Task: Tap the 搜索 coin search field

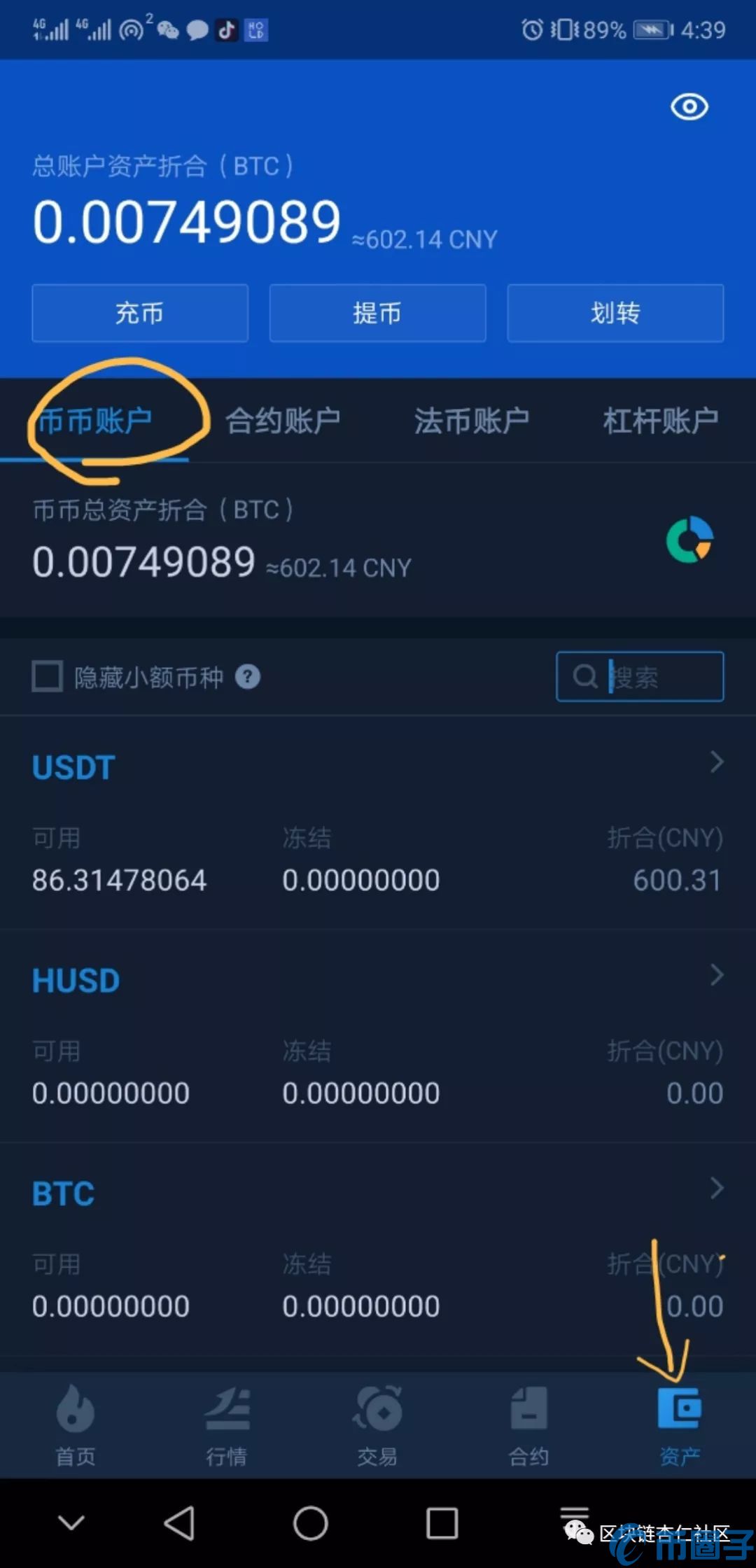Action: (640, 676)
